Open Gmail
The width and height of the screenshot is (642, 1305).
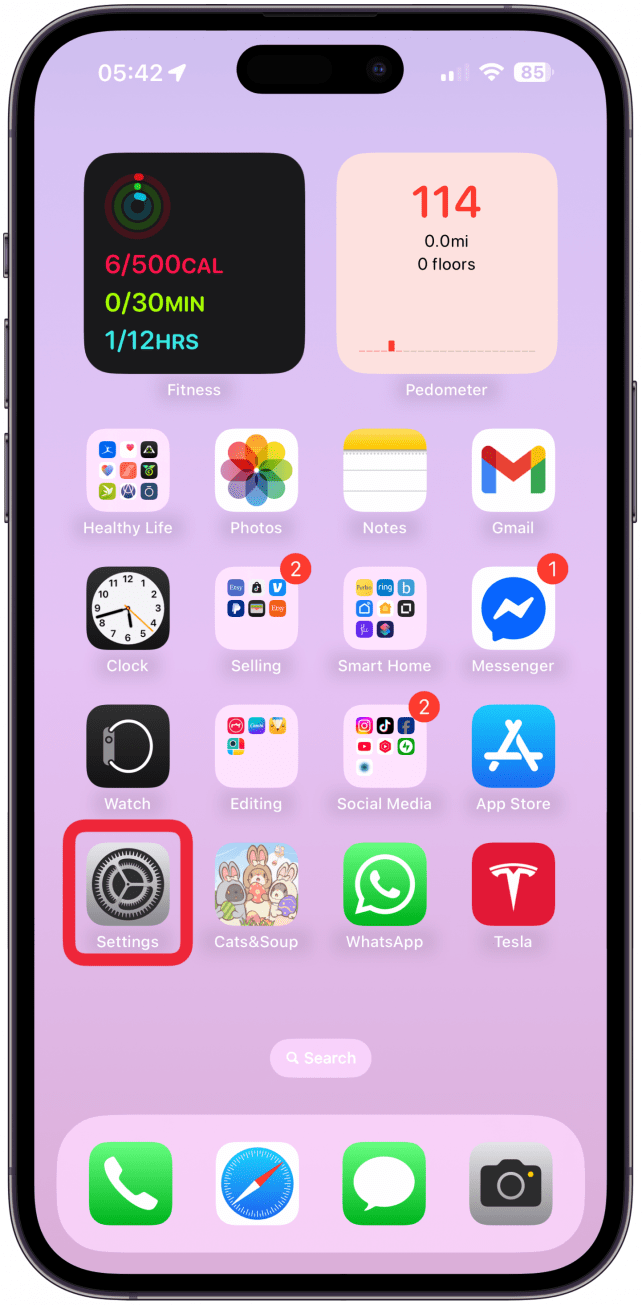[513, 471]
